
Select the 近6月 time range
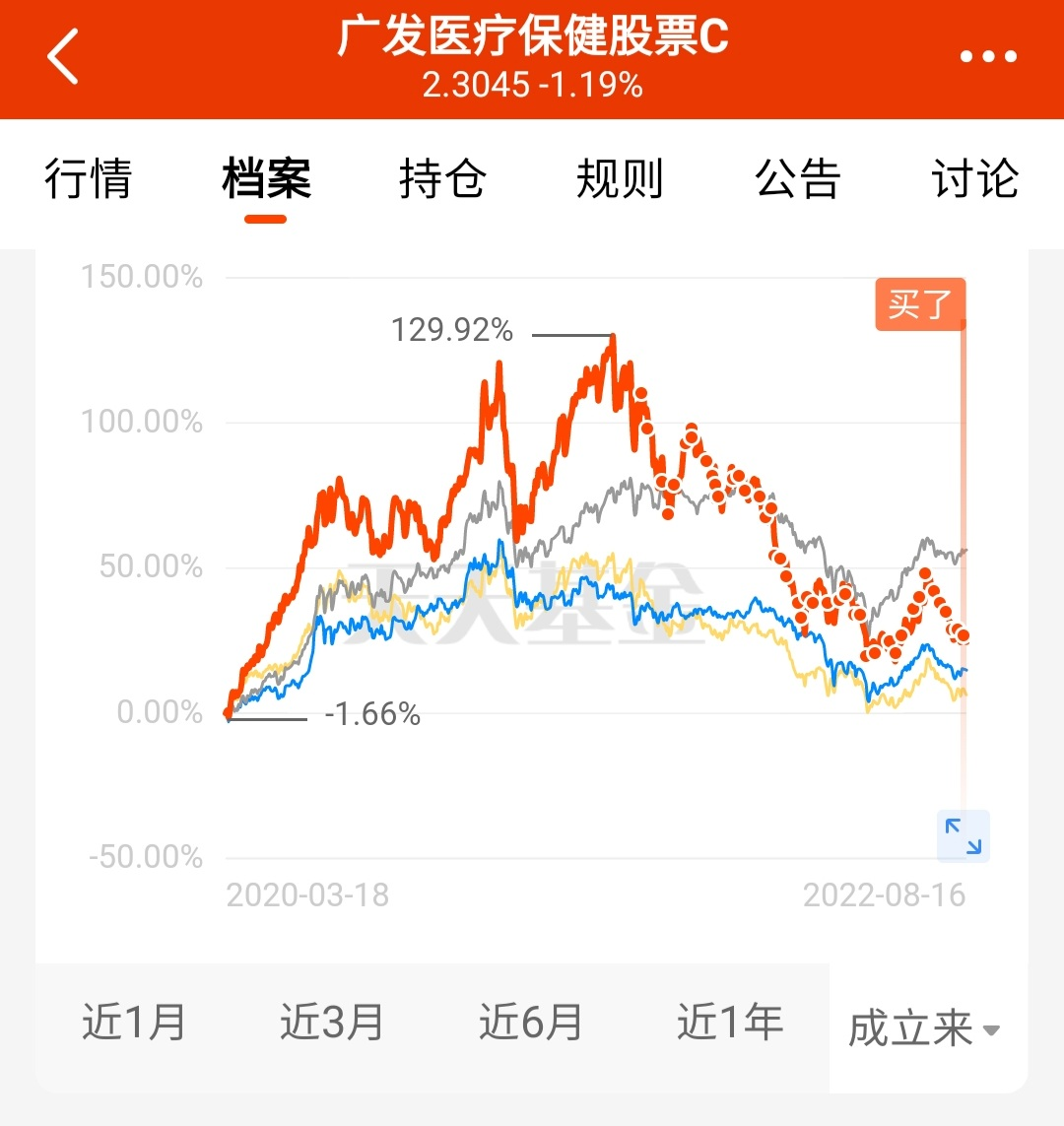tap(531, 1023)
